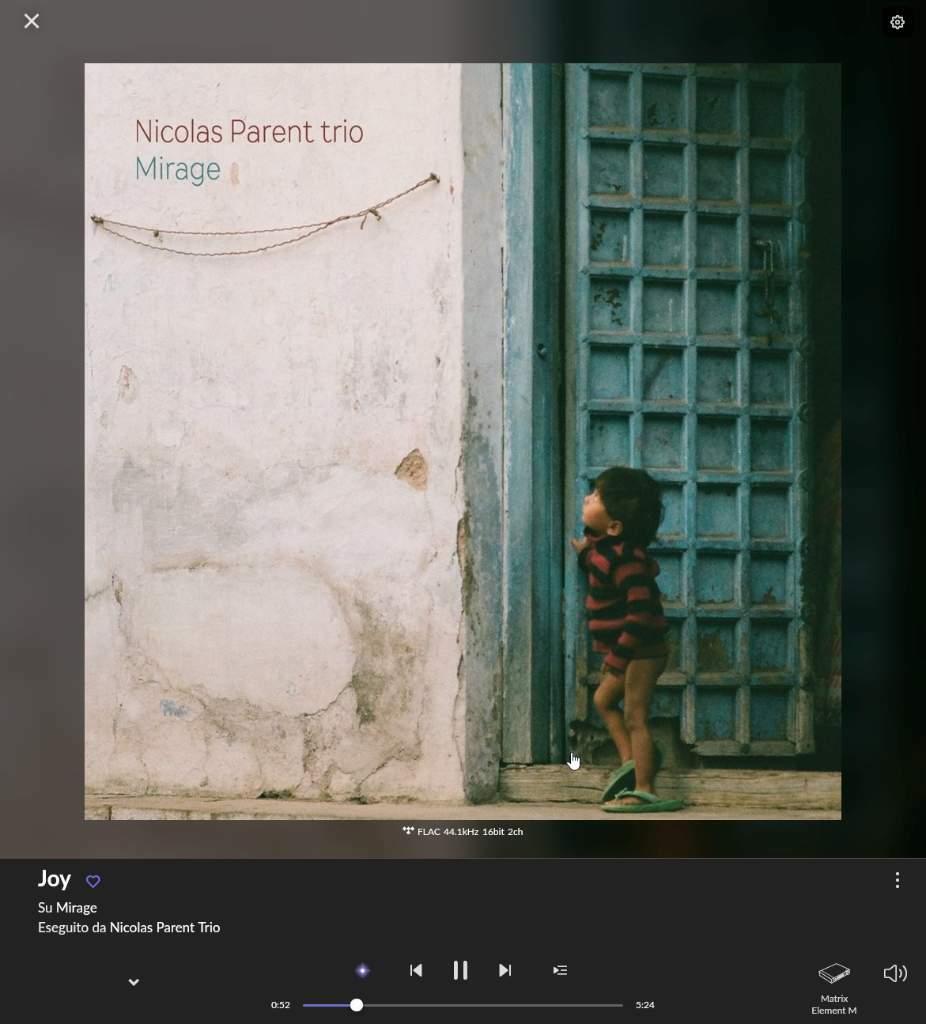Close the now playing screen
926x1024 pixels.
tap(32, 21)
